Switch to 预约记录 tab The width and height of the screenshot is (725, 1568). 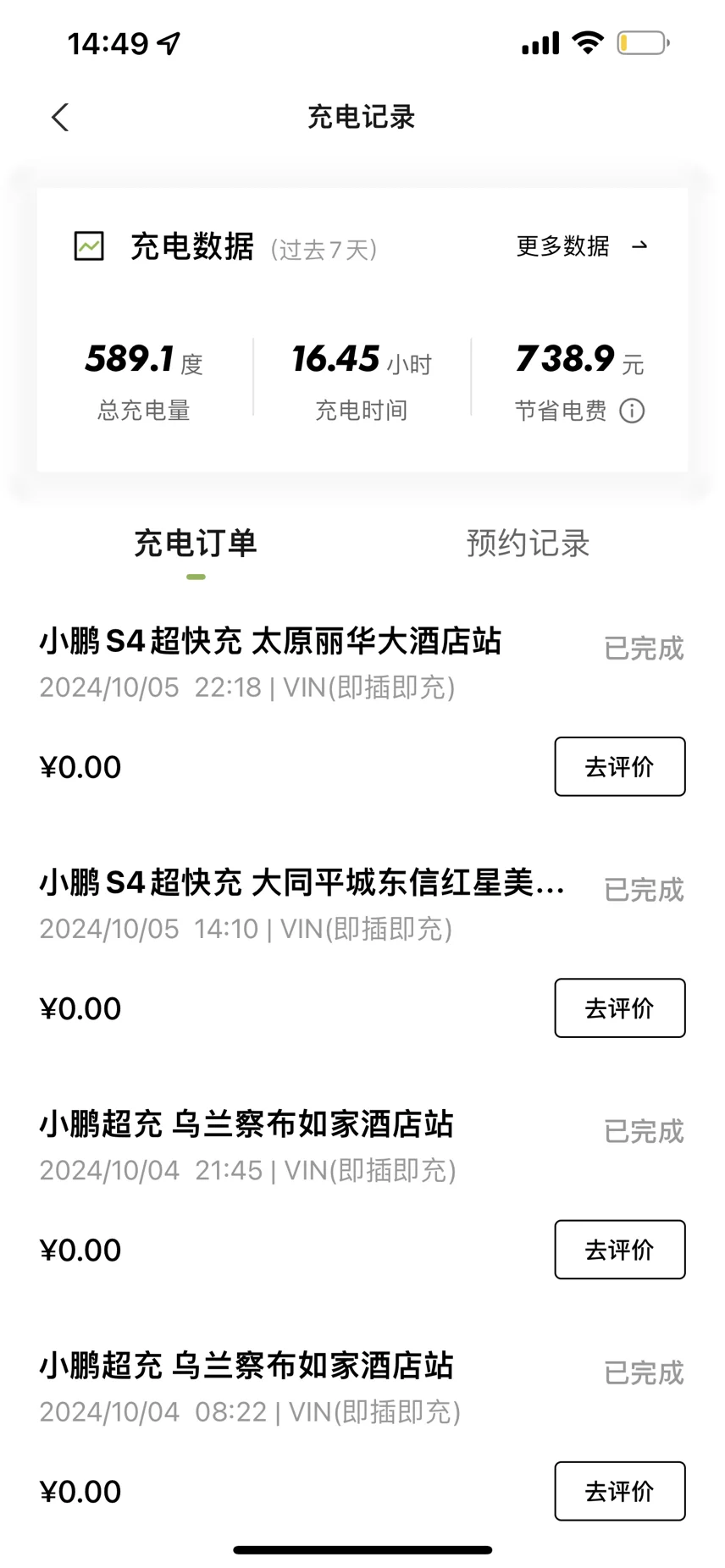point(527,544)
